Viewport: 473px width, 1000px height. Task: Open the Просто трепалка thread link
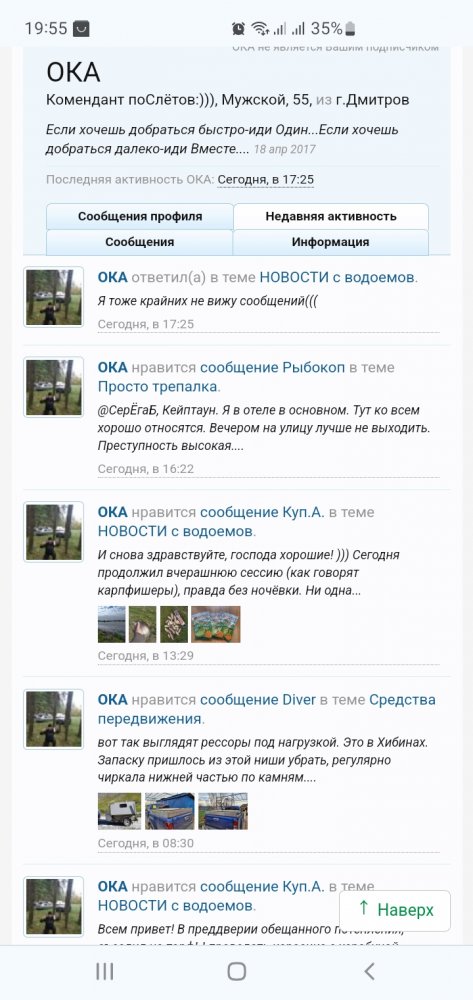(158, 387)
